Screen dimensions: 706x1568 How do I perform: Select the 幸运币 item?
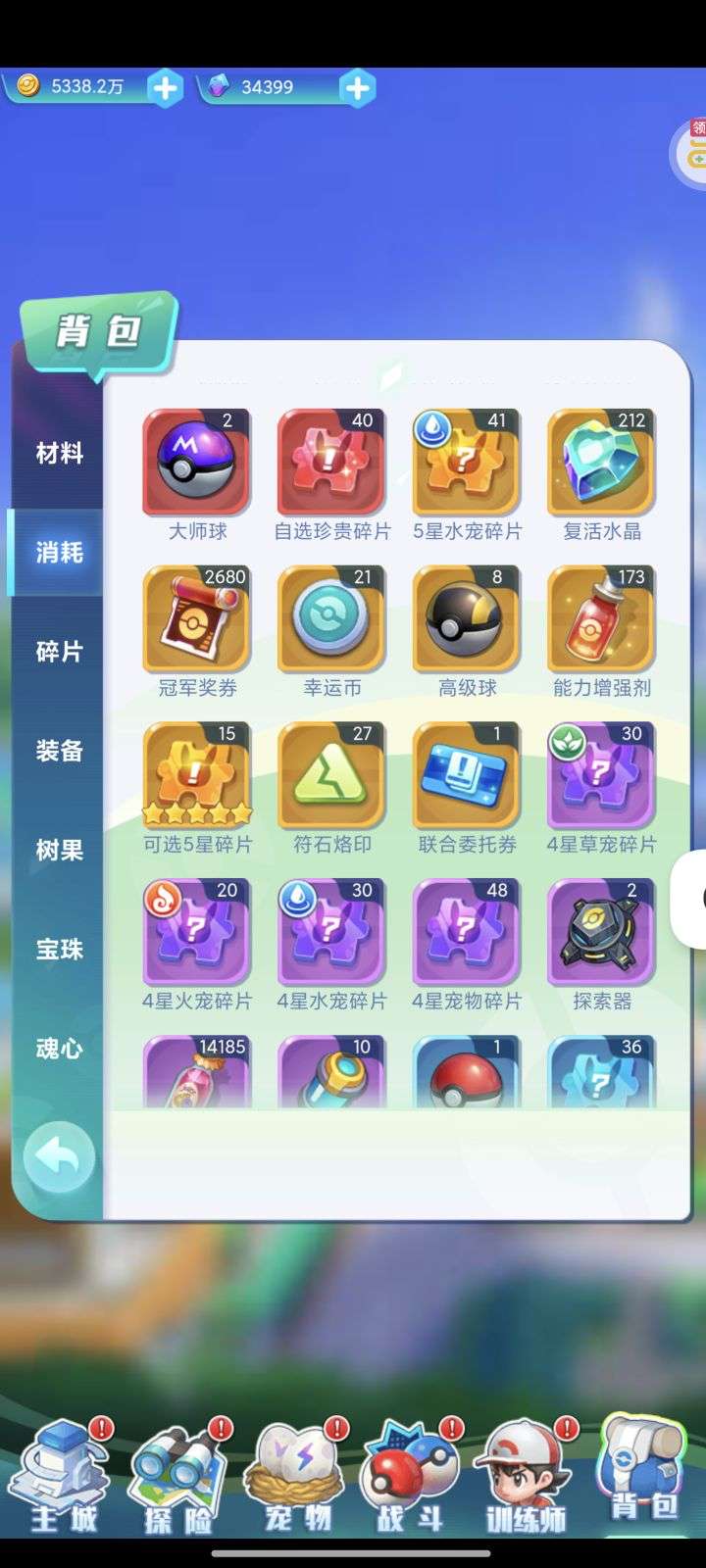[x=331, y=619]
